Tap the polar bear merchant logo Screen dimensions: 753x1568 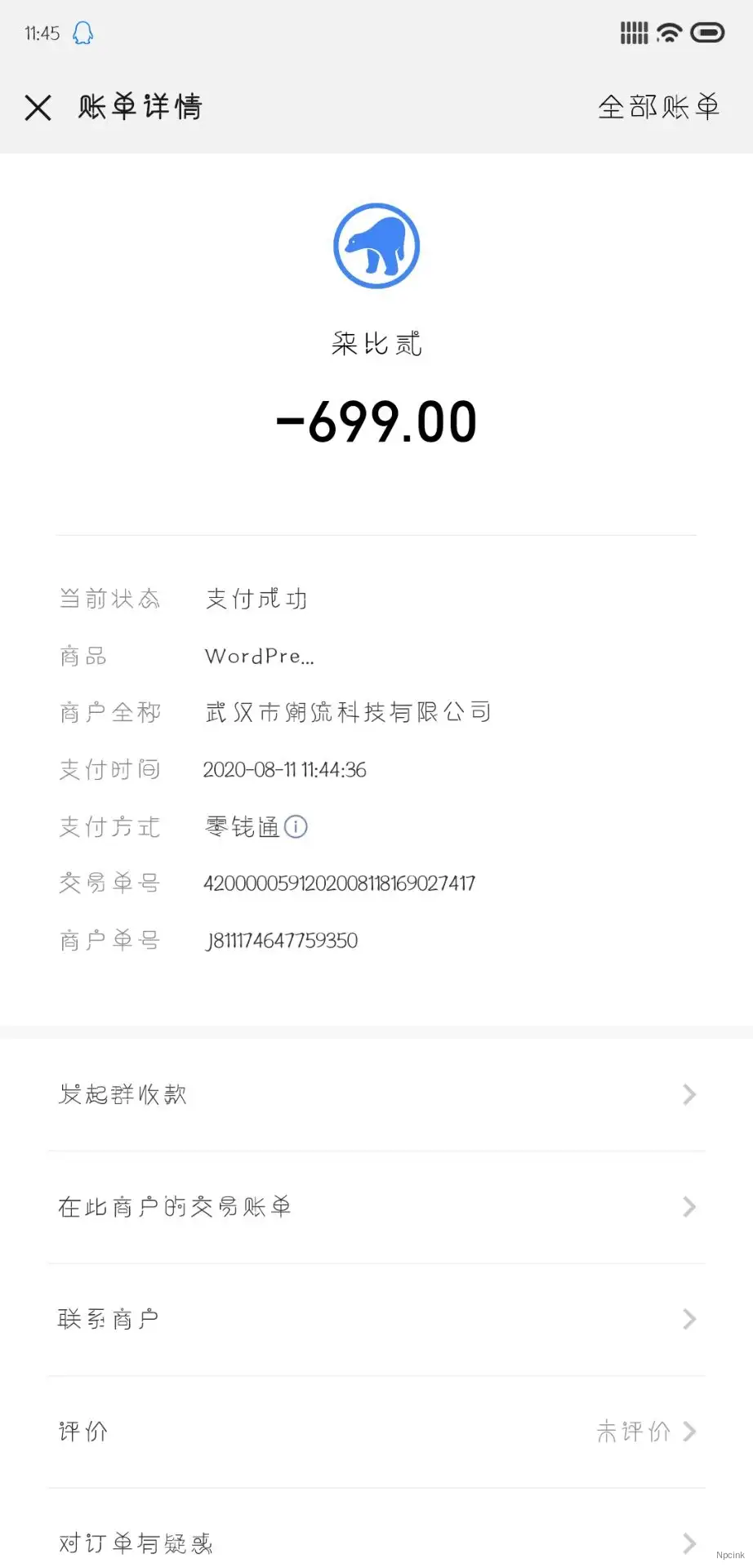tap(376, 245)
